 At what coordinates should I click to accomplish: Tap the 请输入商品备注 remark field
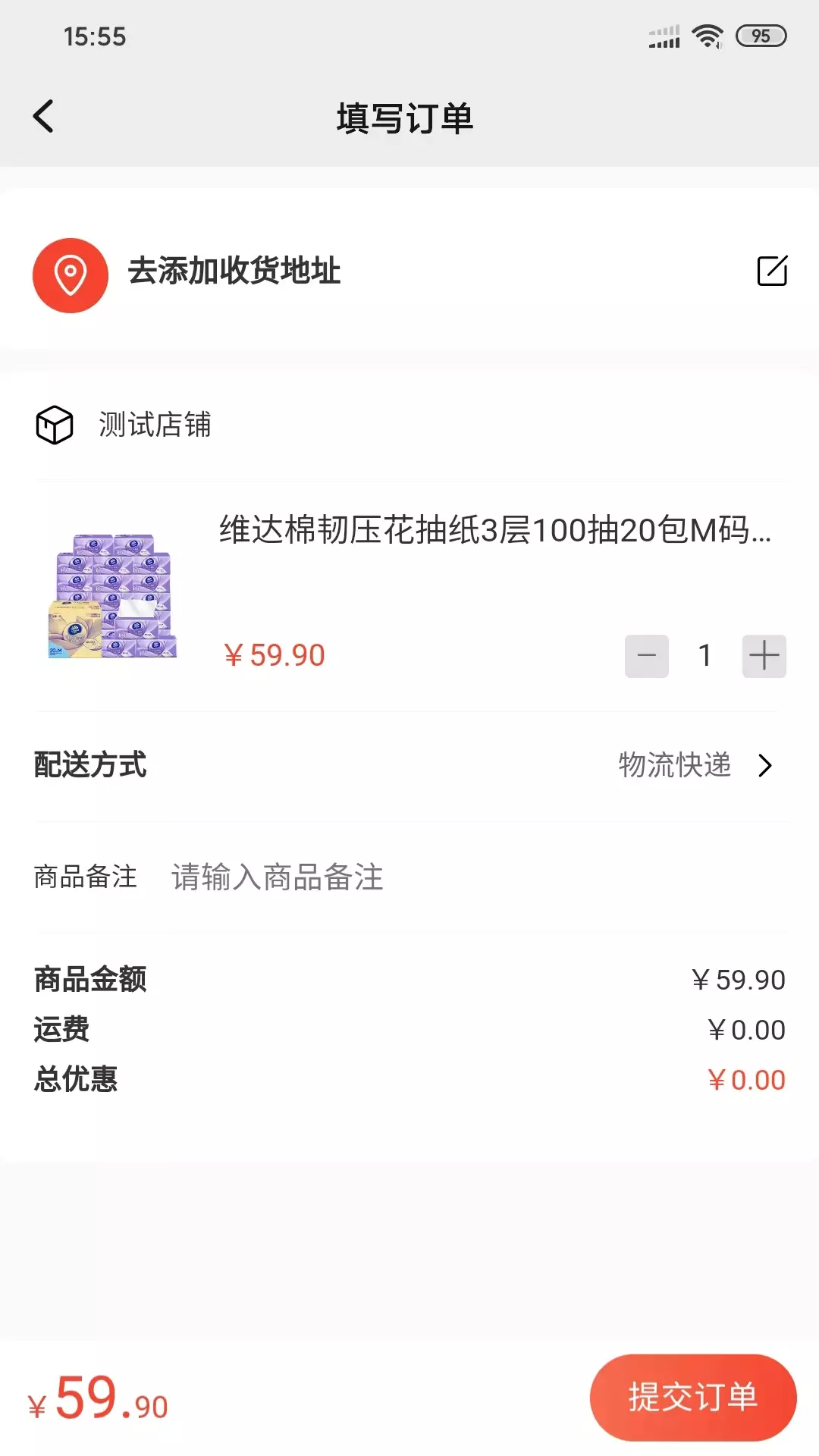[x=478, y=877]
